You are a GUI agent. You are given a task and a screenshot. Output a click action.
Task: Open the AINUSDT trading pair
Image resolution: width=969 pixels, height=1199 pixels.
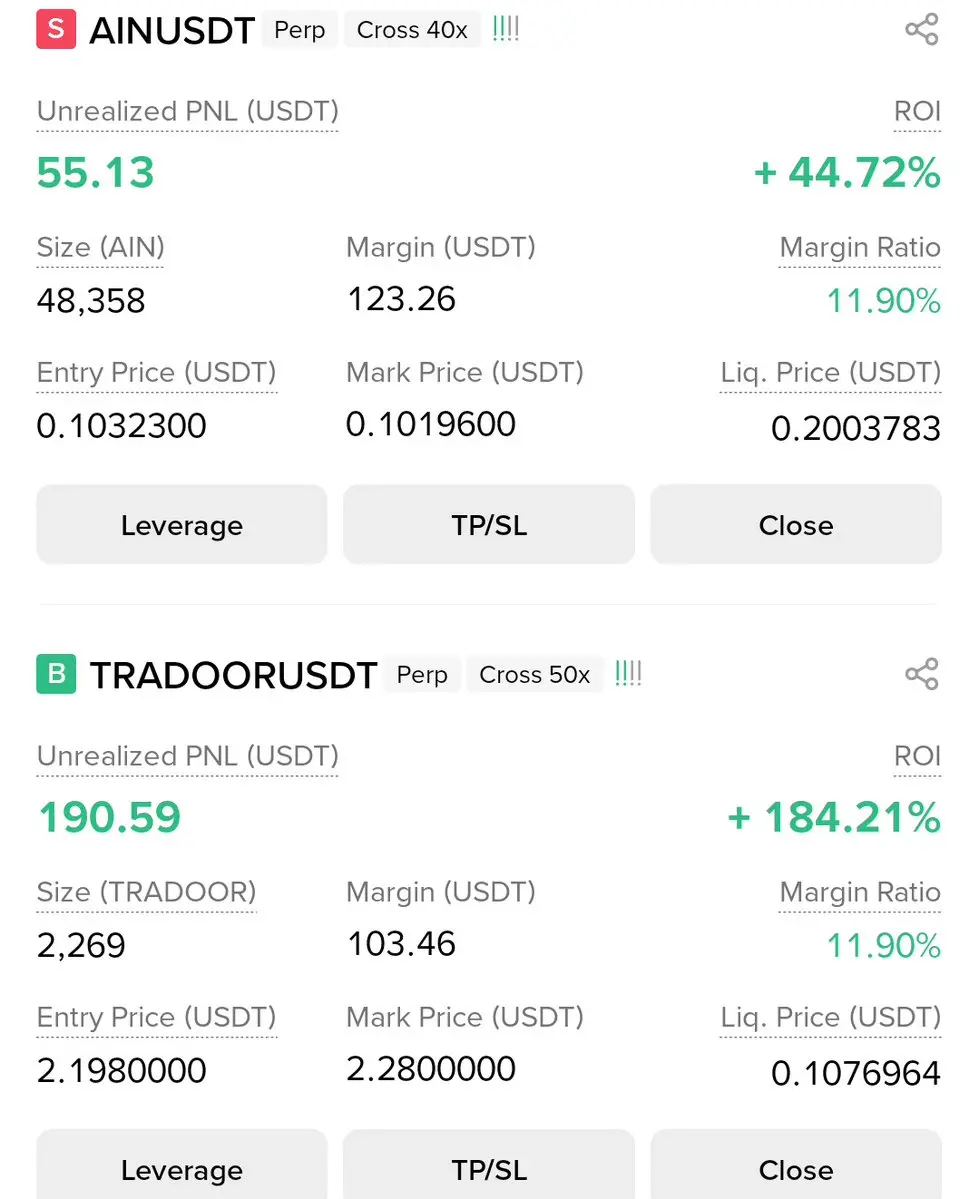(x=172, y=30)
